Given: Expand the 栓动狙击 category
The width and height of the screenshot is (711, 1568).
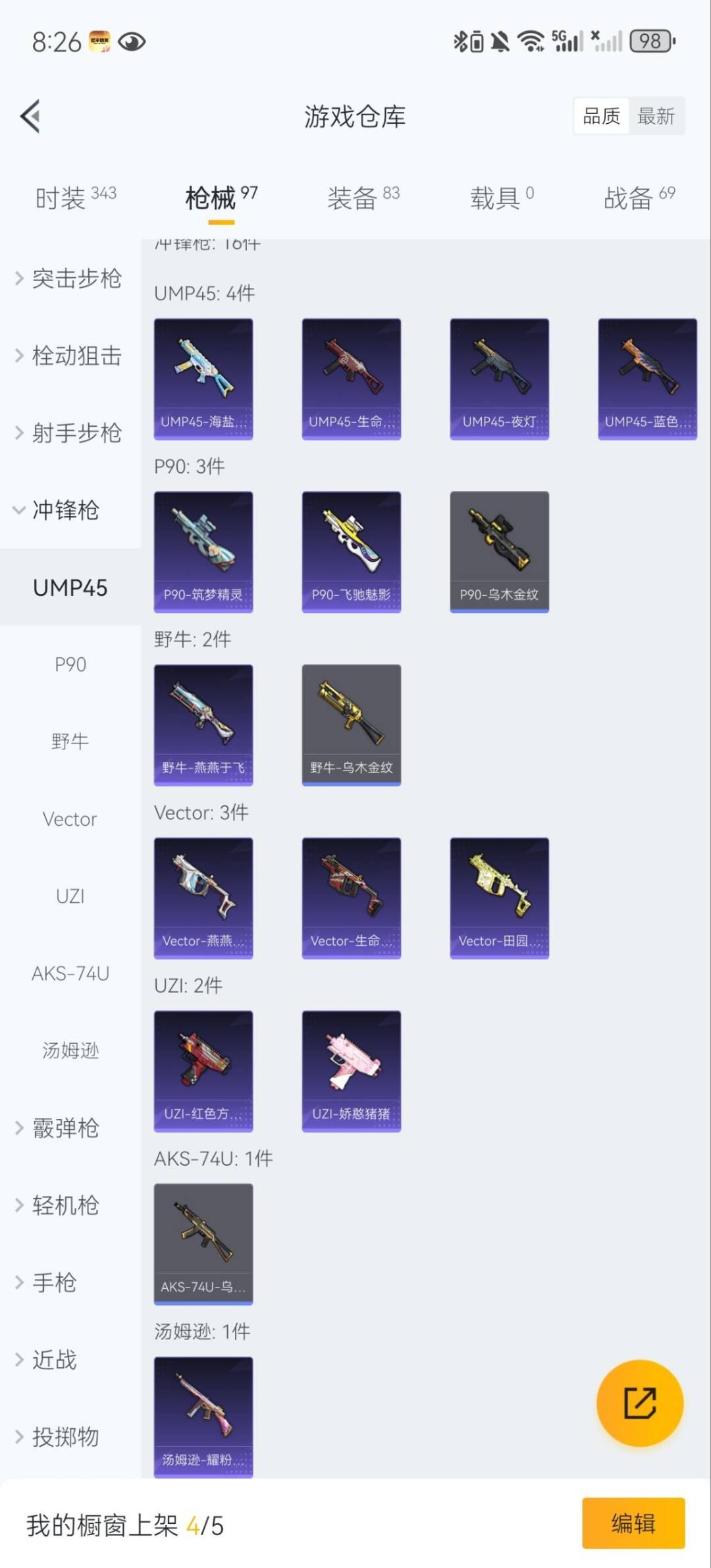Looking at the screenshot, I should [70, 356].
